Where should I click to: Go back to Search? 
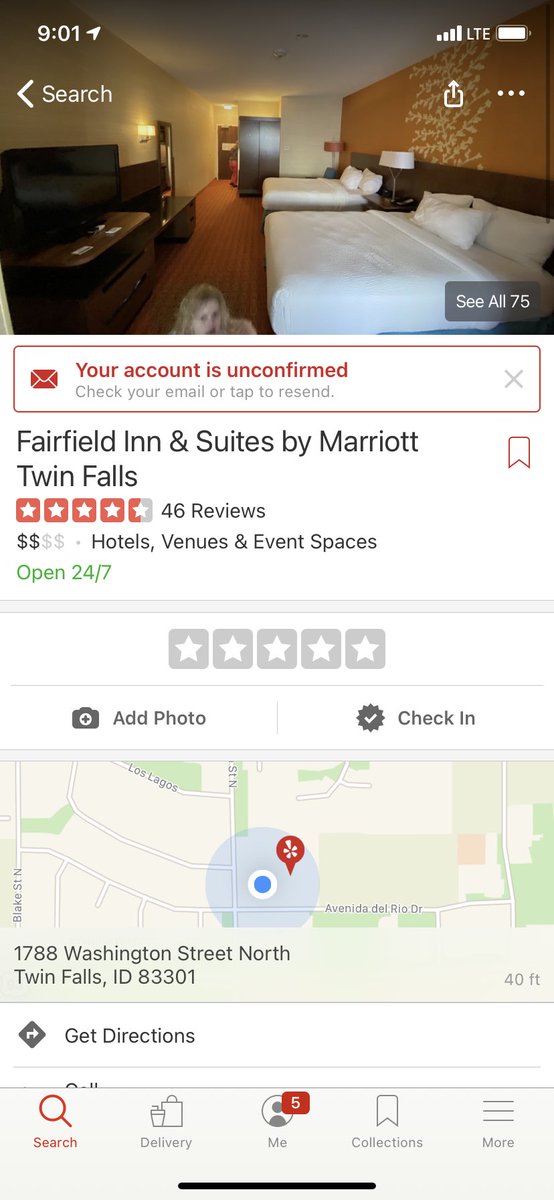pos(64,94)
